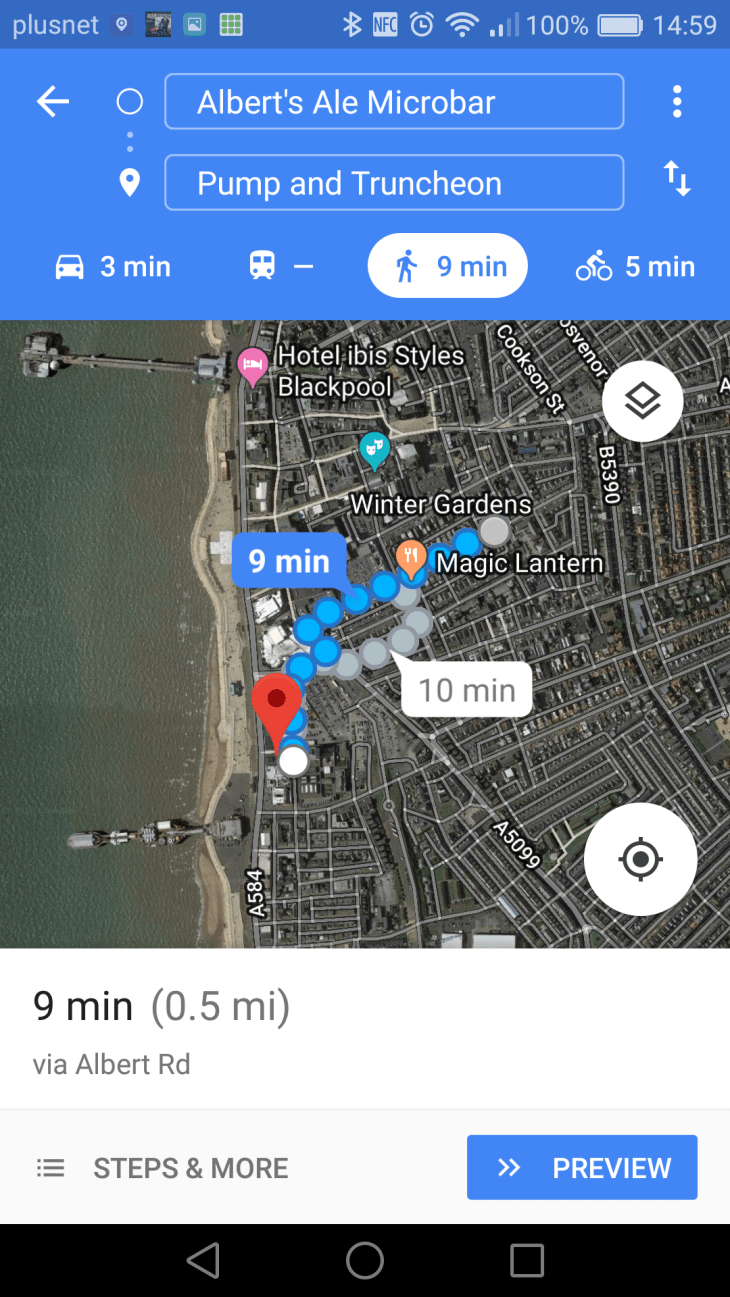Open the recent apps overview
Screen dimensions: 730x1297
(526, 1260)
